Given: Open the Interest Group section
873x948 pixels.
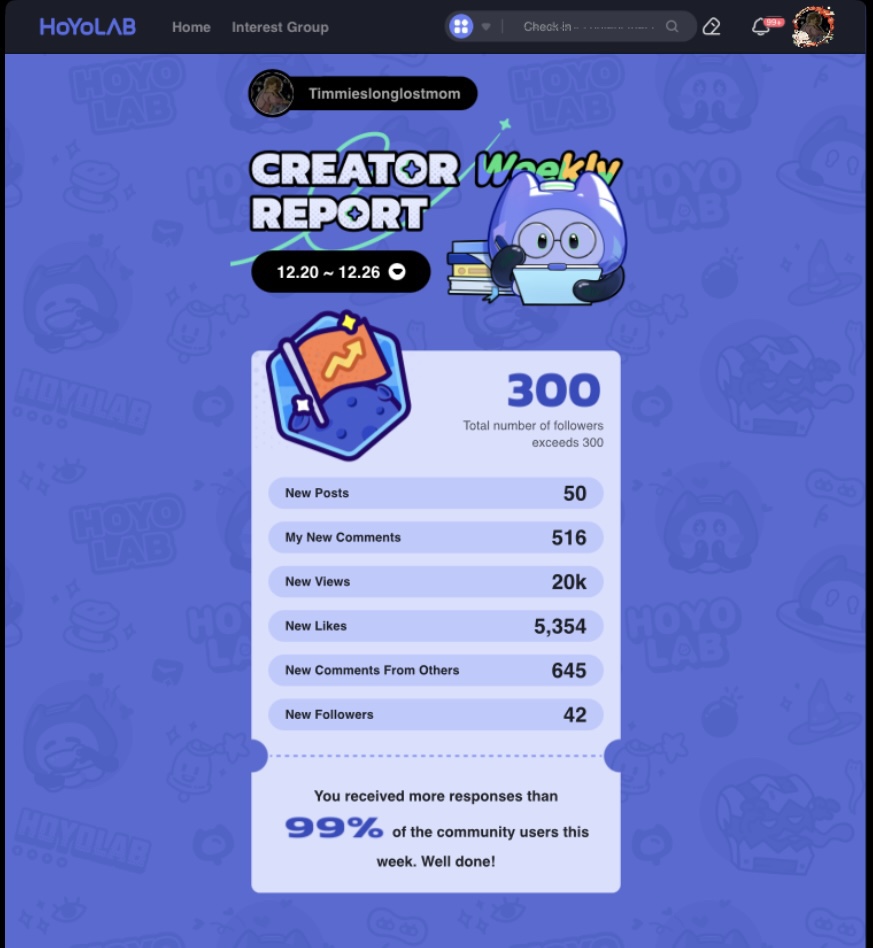Looking at the screenshot, I should (280, 27).
